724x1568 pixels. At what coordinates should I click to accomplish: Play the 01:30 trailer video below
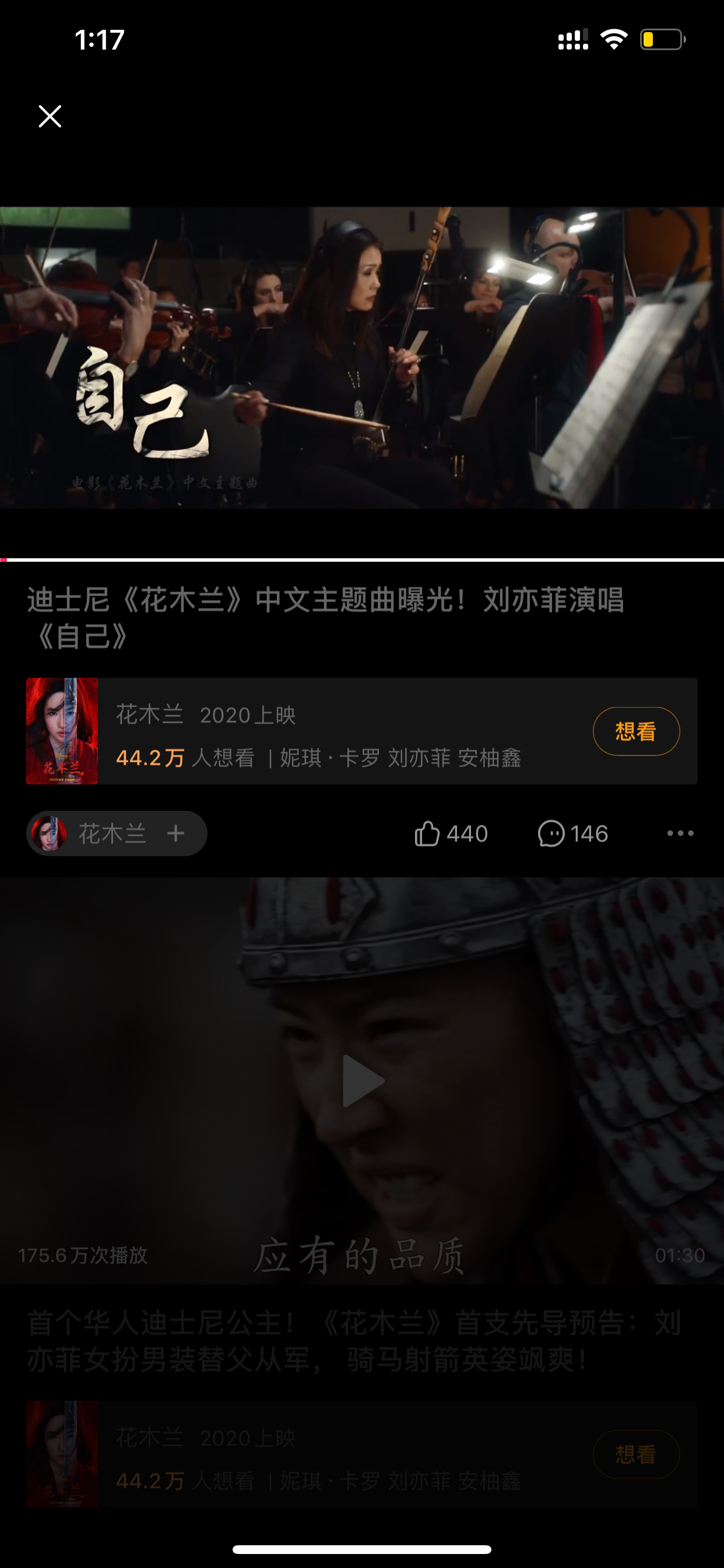(x=362, y=1080)
